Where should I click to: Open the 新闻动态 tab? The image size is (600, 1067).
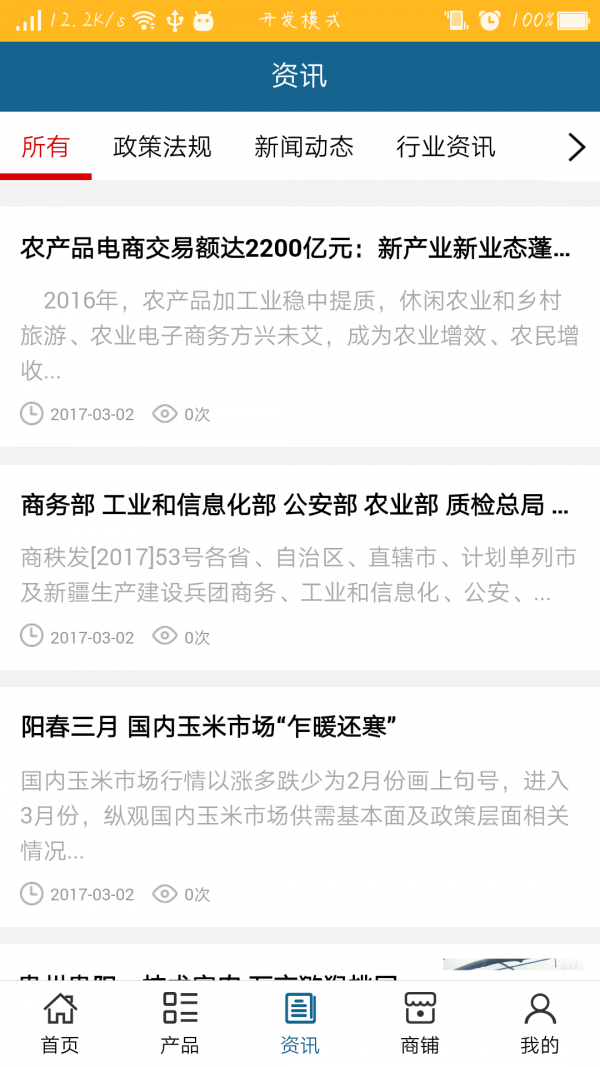tap(304, 147)
